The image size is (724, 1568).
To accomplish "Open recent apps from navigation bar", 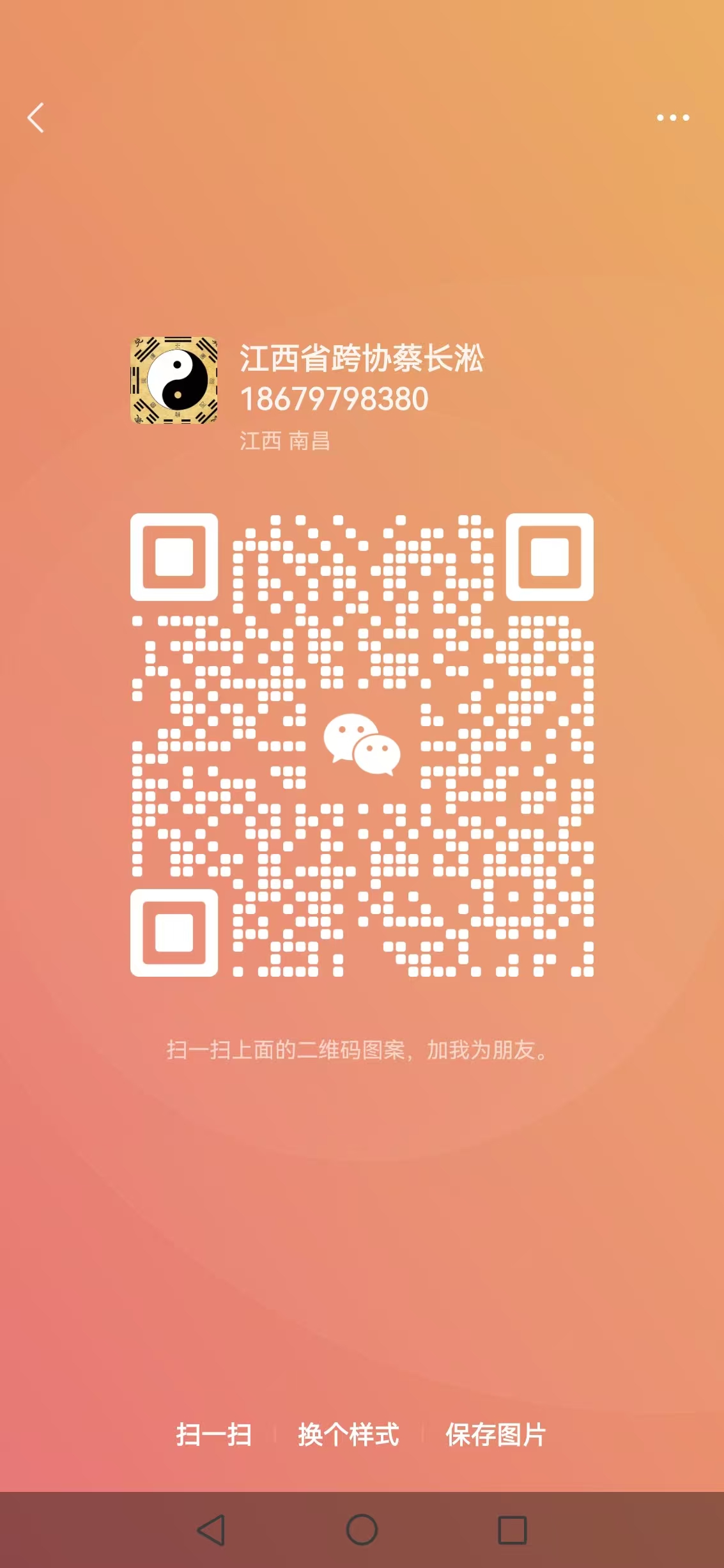I will click(512, 1530).
